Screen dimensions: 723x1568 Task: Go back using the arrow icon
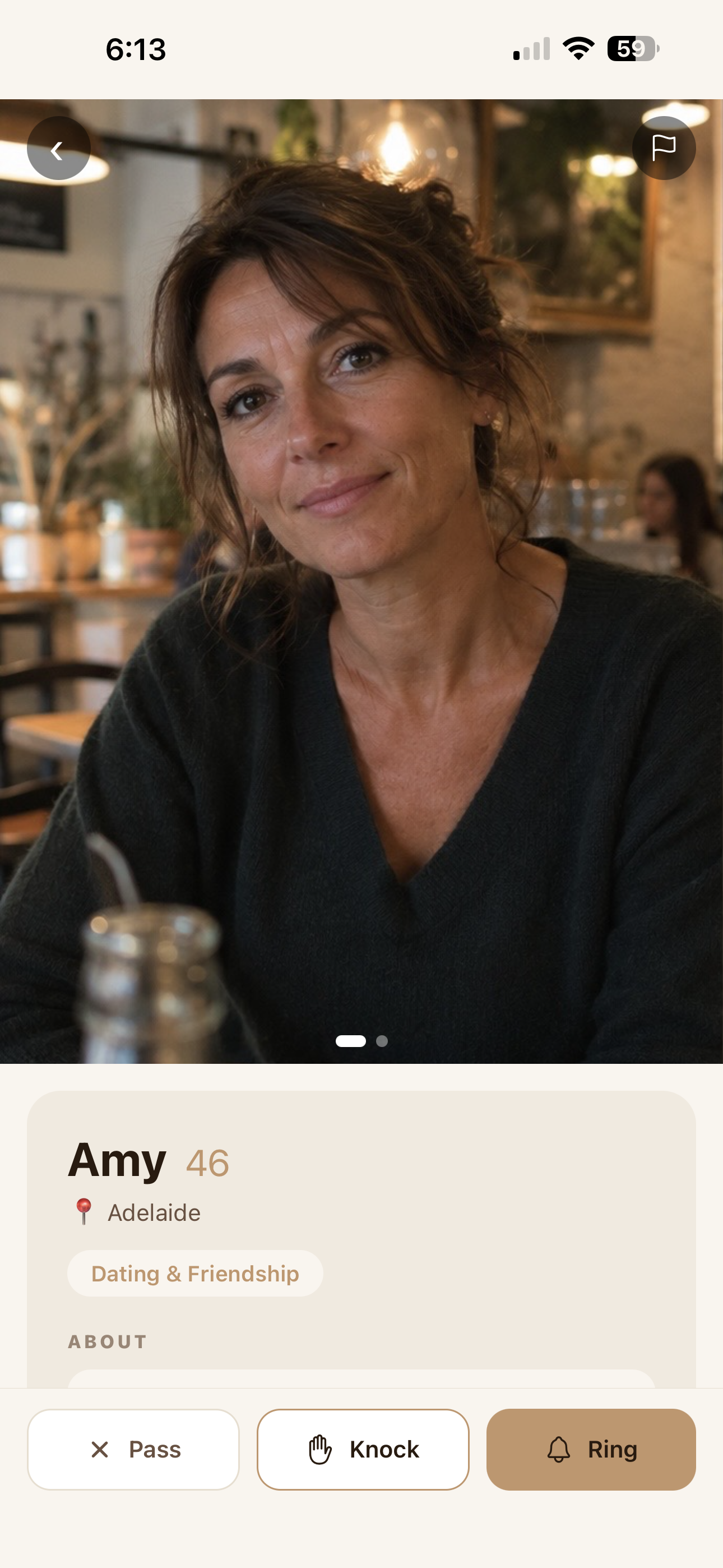[58, 149]
